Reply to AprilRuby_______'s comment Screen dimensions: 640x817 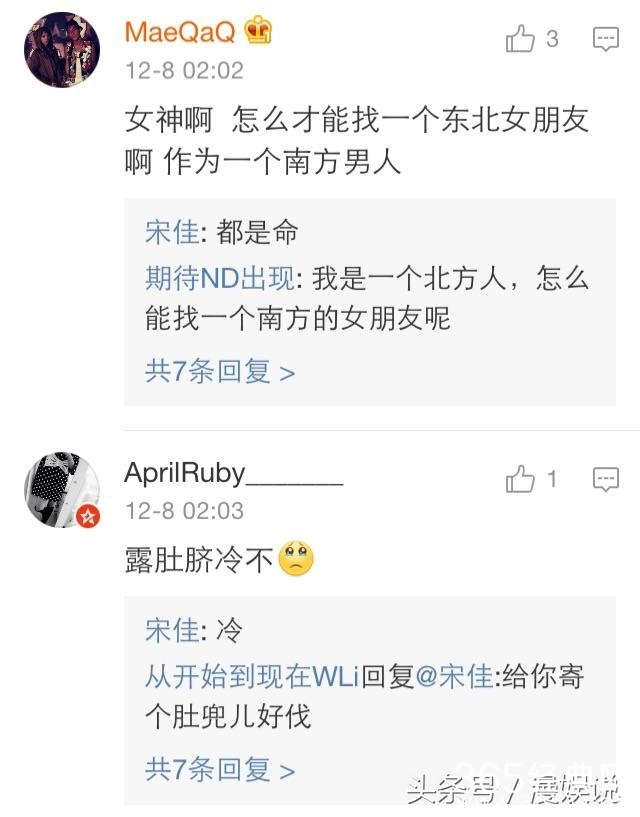(606, 479)
